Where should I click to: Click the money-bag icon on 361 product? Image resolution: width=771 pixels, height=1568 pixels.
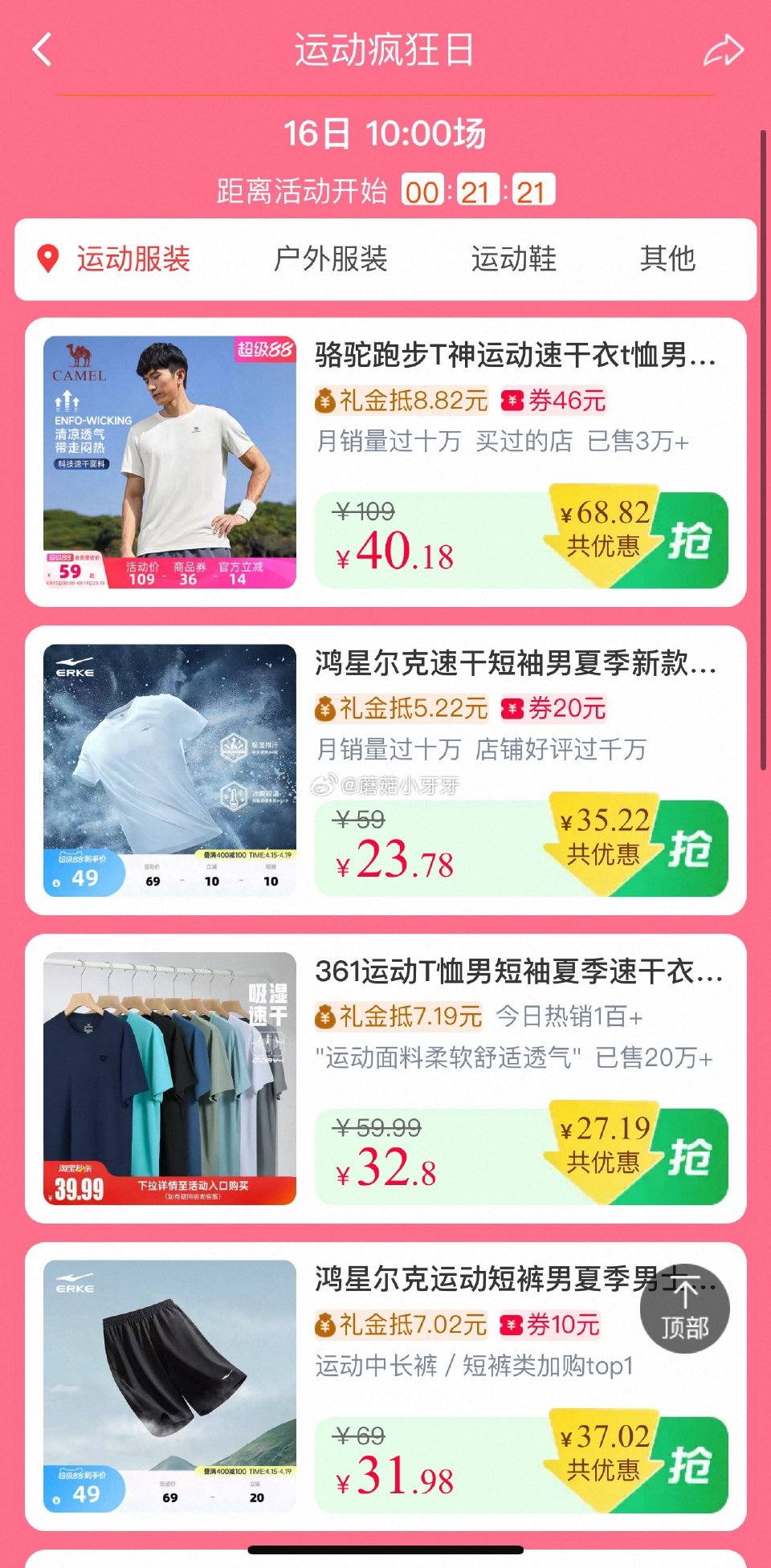pos(324,1018)
